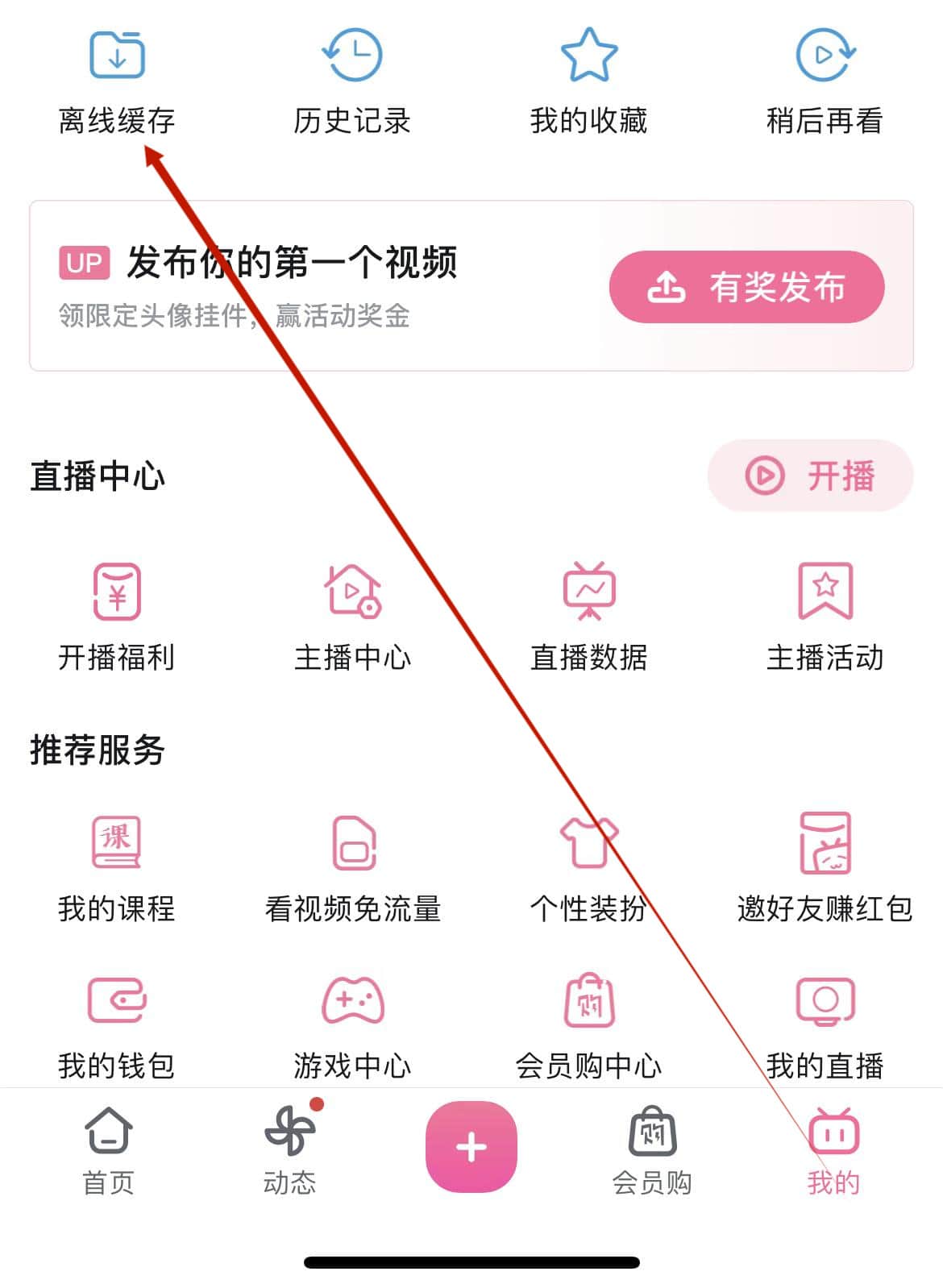943x1288 pixels.
Task: Select 看视频免流量 service
Action: tap(353, 867)
